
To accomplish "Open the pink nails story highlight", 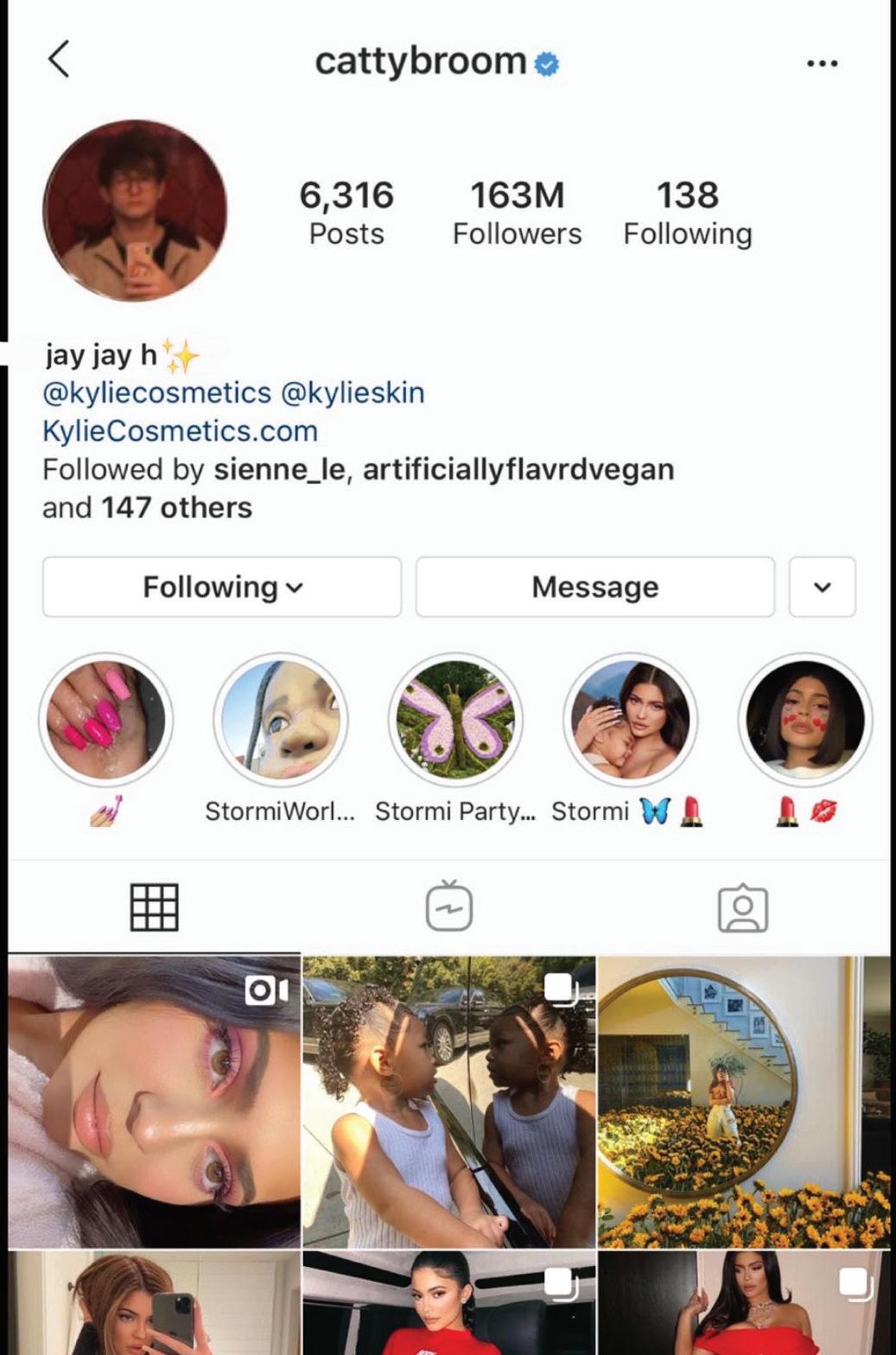I will (x=105, y=719).
